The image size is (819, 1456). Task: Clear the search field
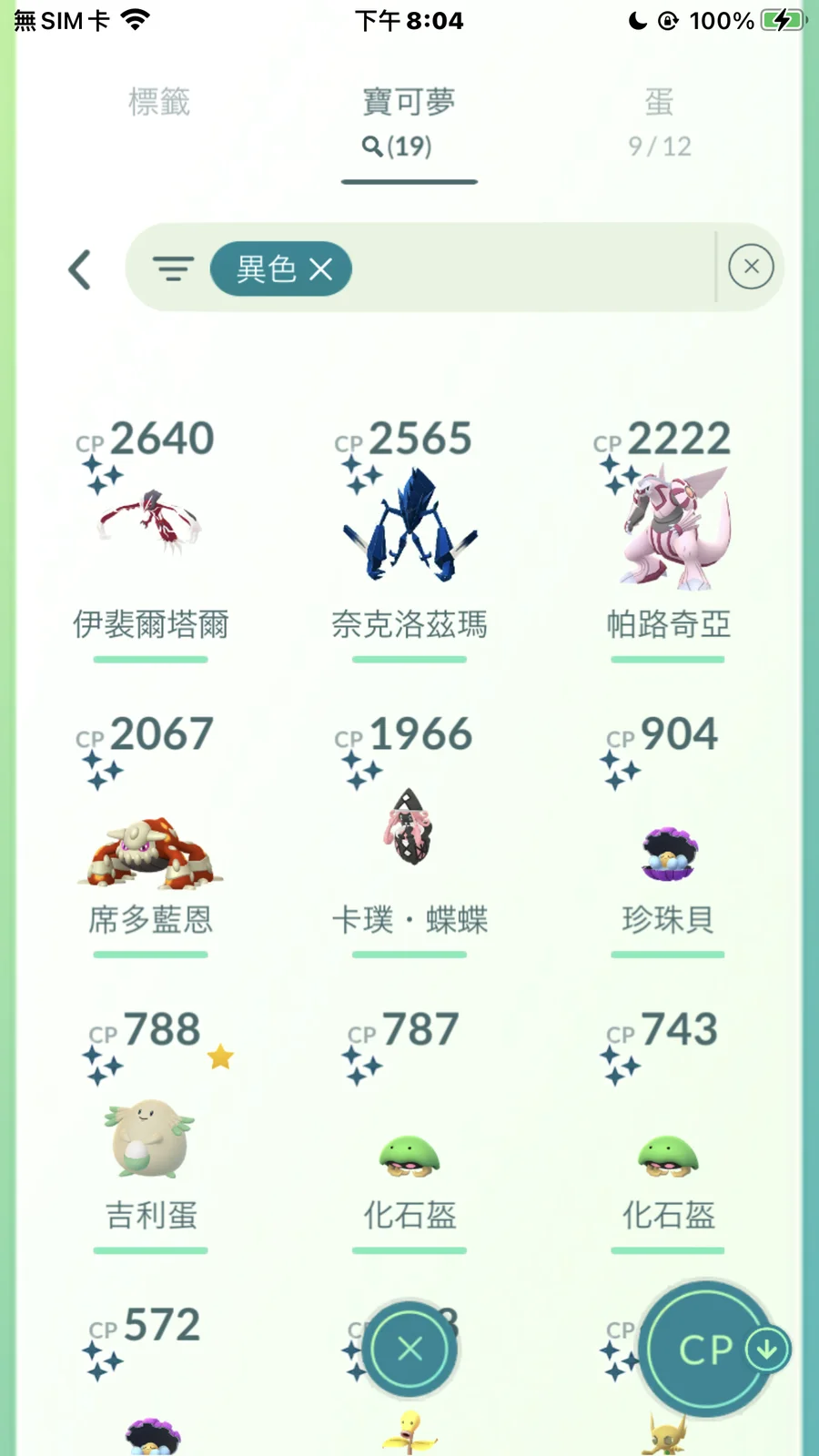751,267
